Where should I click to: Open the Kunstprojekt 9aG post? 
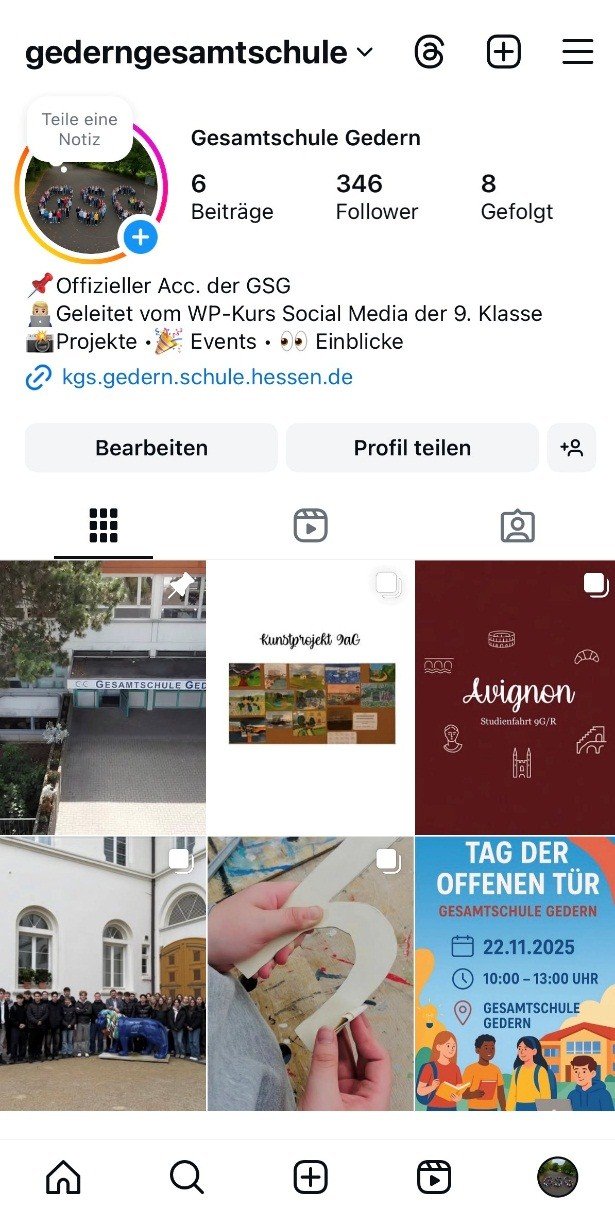pyautogui.click(x=311, y=698)
